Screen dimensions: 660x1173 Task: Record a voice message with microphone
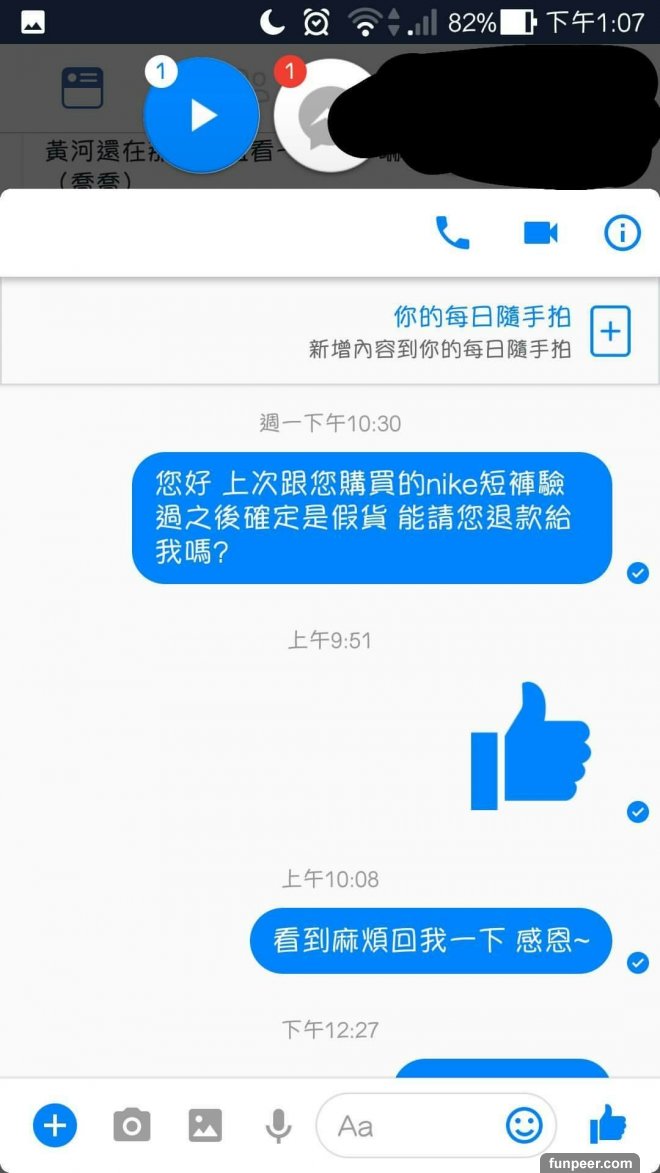tap(278, 1127)
